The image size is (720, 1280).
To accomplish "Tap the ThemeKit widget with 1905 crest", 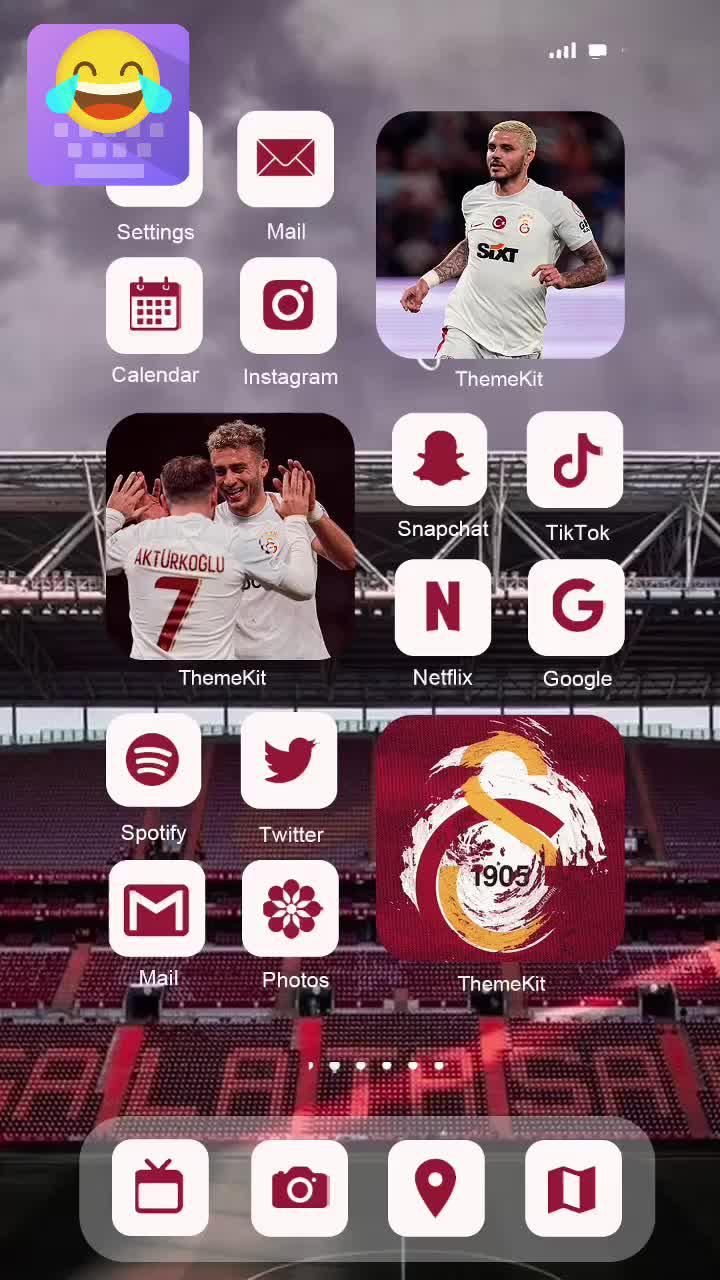I will point(500,838).
